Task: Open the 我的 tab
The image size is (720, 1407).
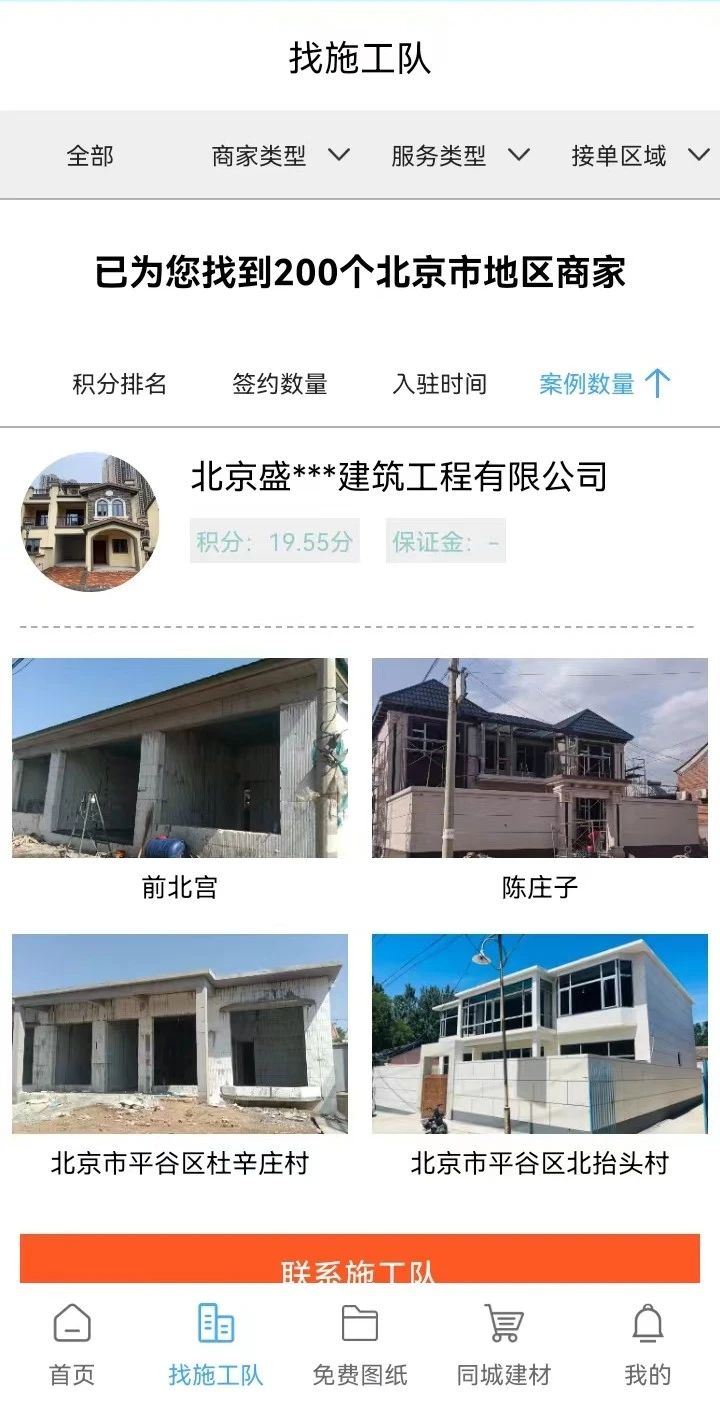Action: pos(648,1345)
